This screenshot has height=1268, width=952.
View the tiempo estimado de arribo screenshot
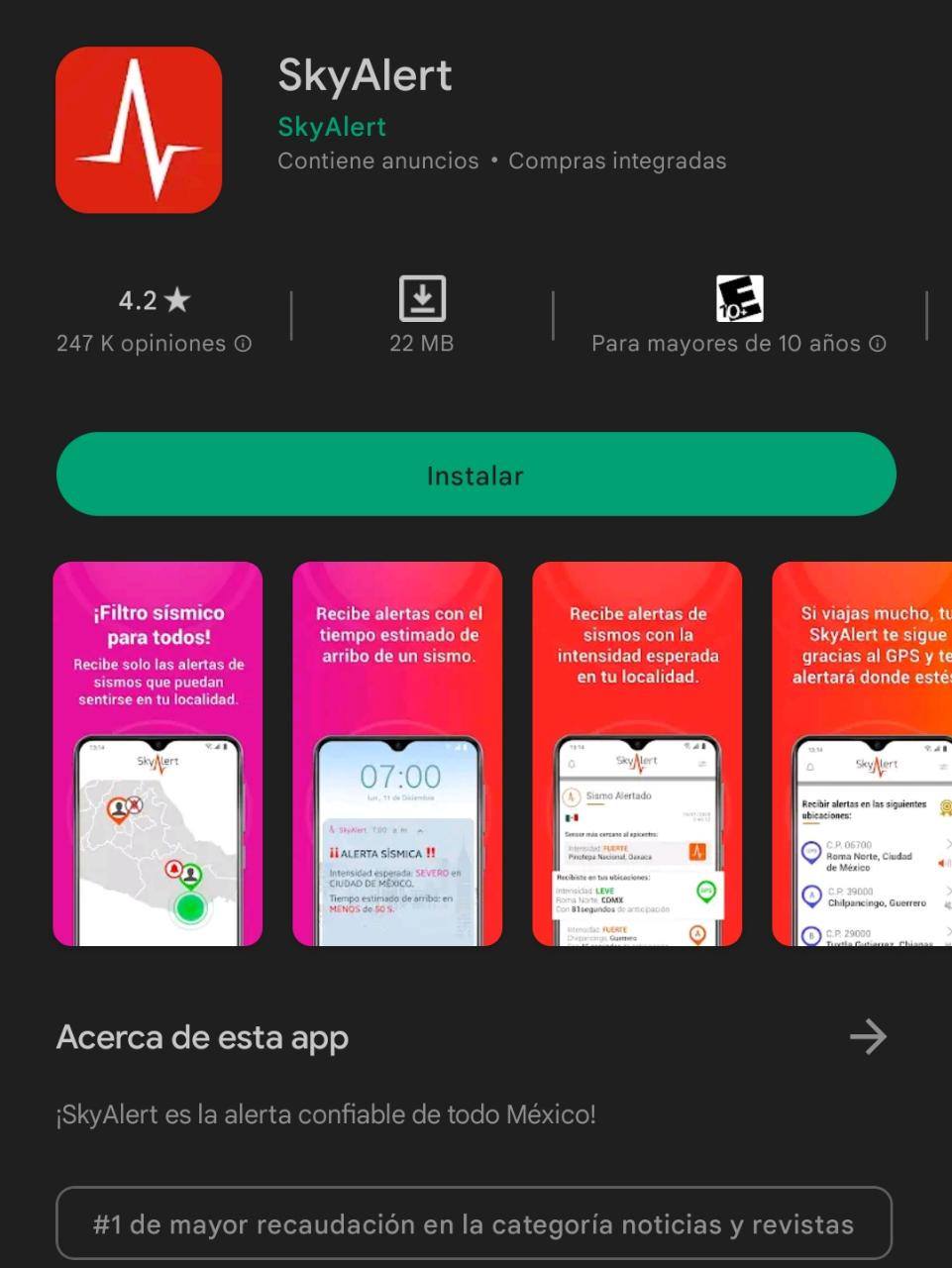point(397,753)
